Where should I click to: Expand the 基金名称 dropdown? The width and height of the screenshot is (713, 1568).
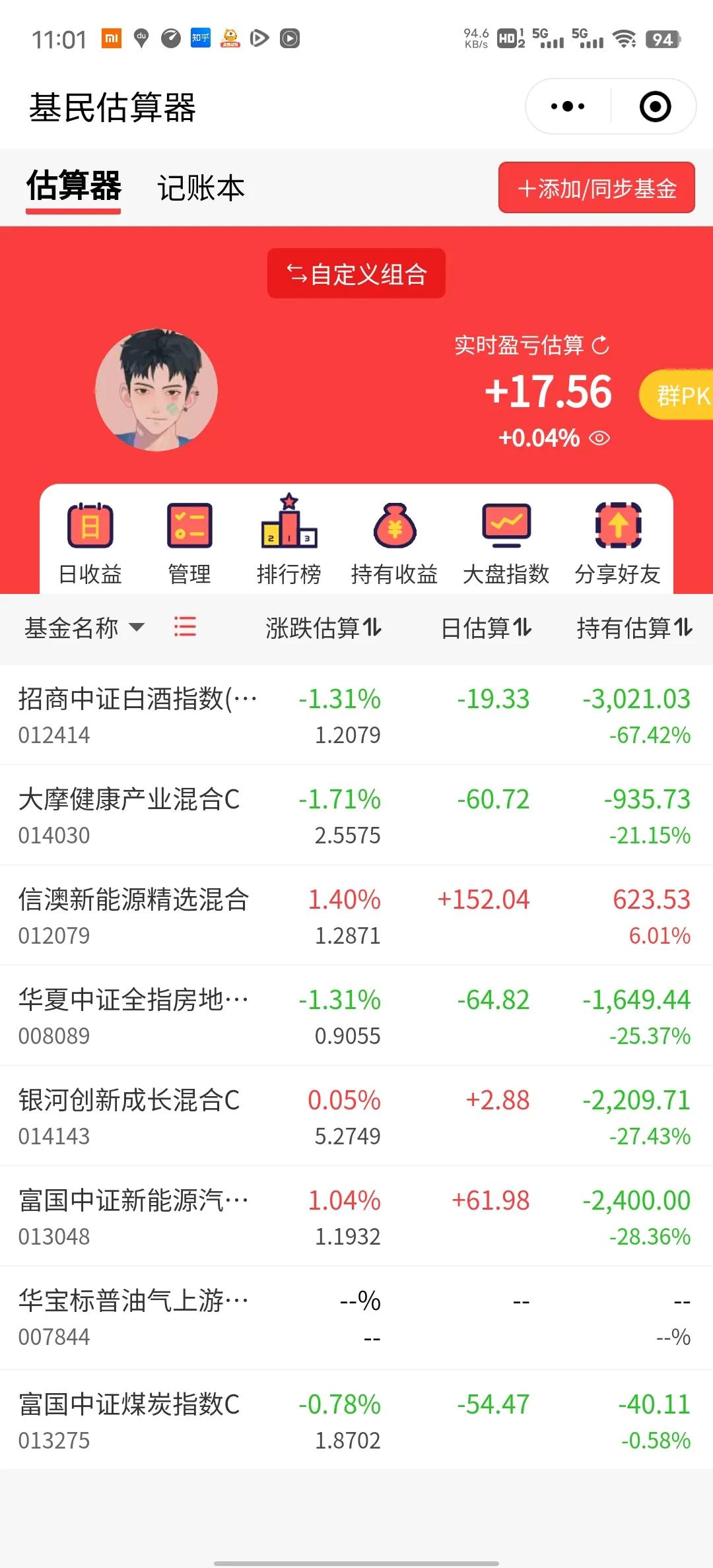pos(85,628)
